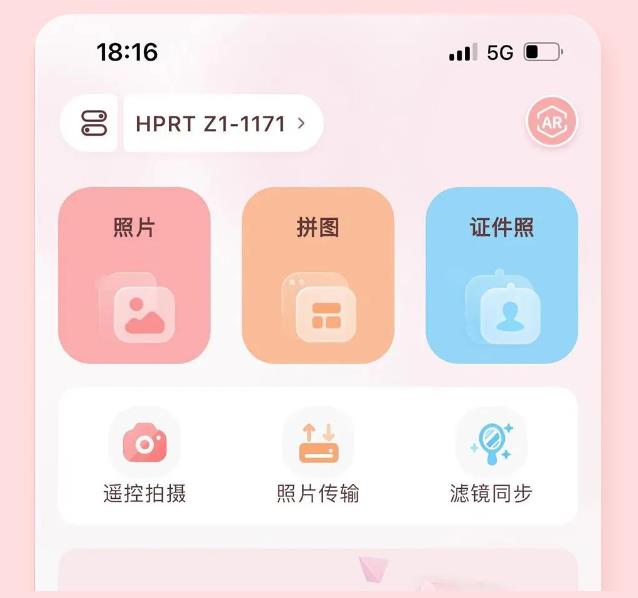Start 遥控拍摄 remote shooting

[x=145, y=455]
